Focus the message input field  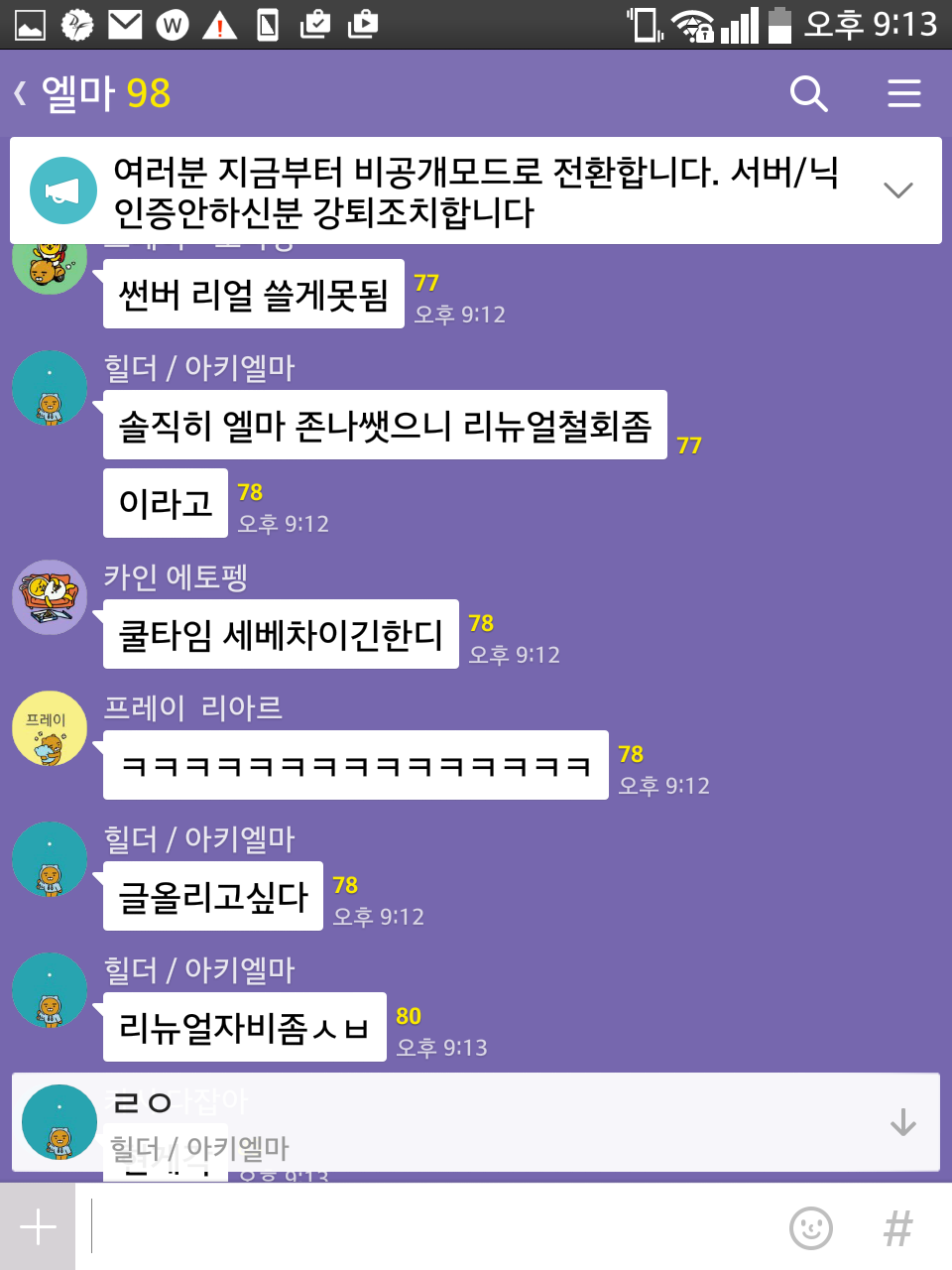point(426,1227)
